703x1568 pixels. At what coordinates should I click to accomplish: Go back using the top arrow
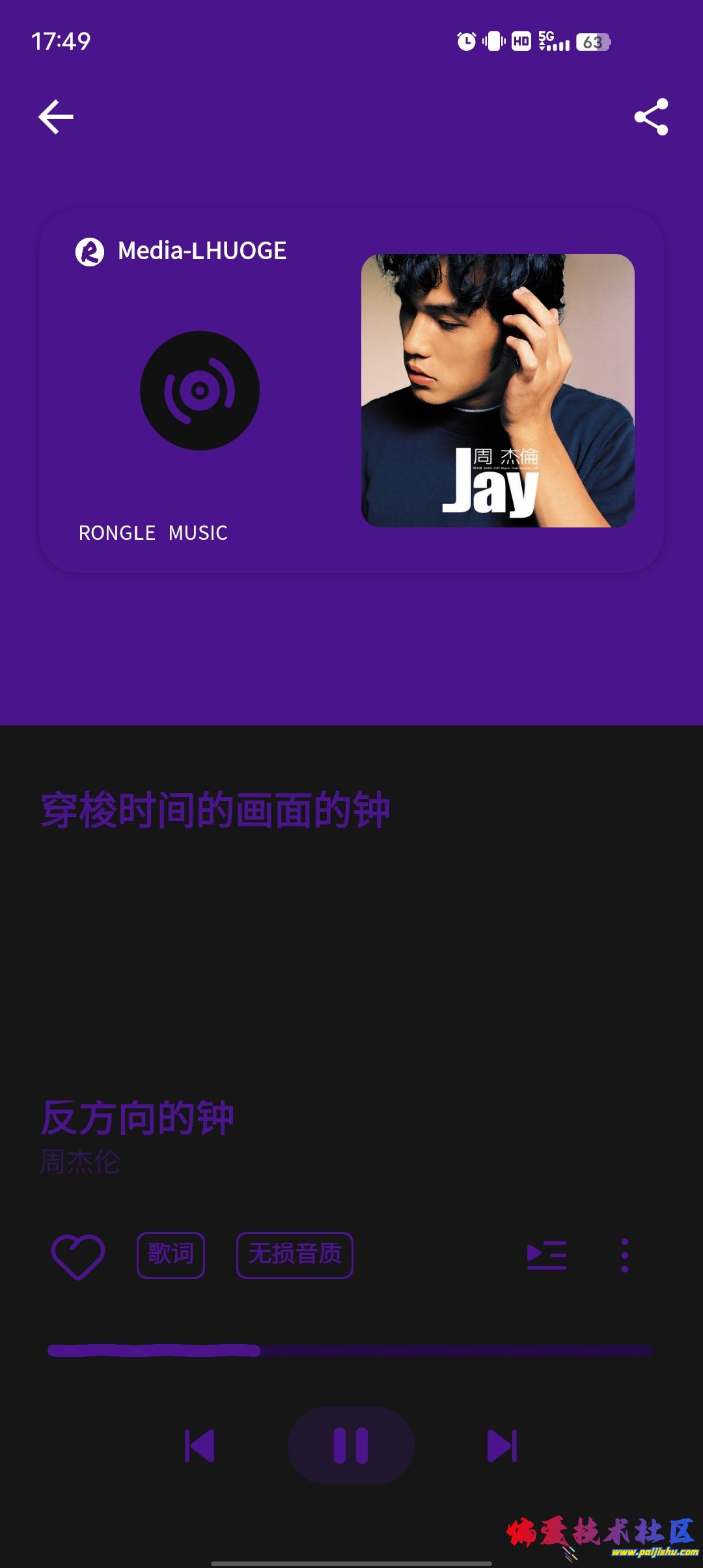pyautogui.click(x=56, y=117)
